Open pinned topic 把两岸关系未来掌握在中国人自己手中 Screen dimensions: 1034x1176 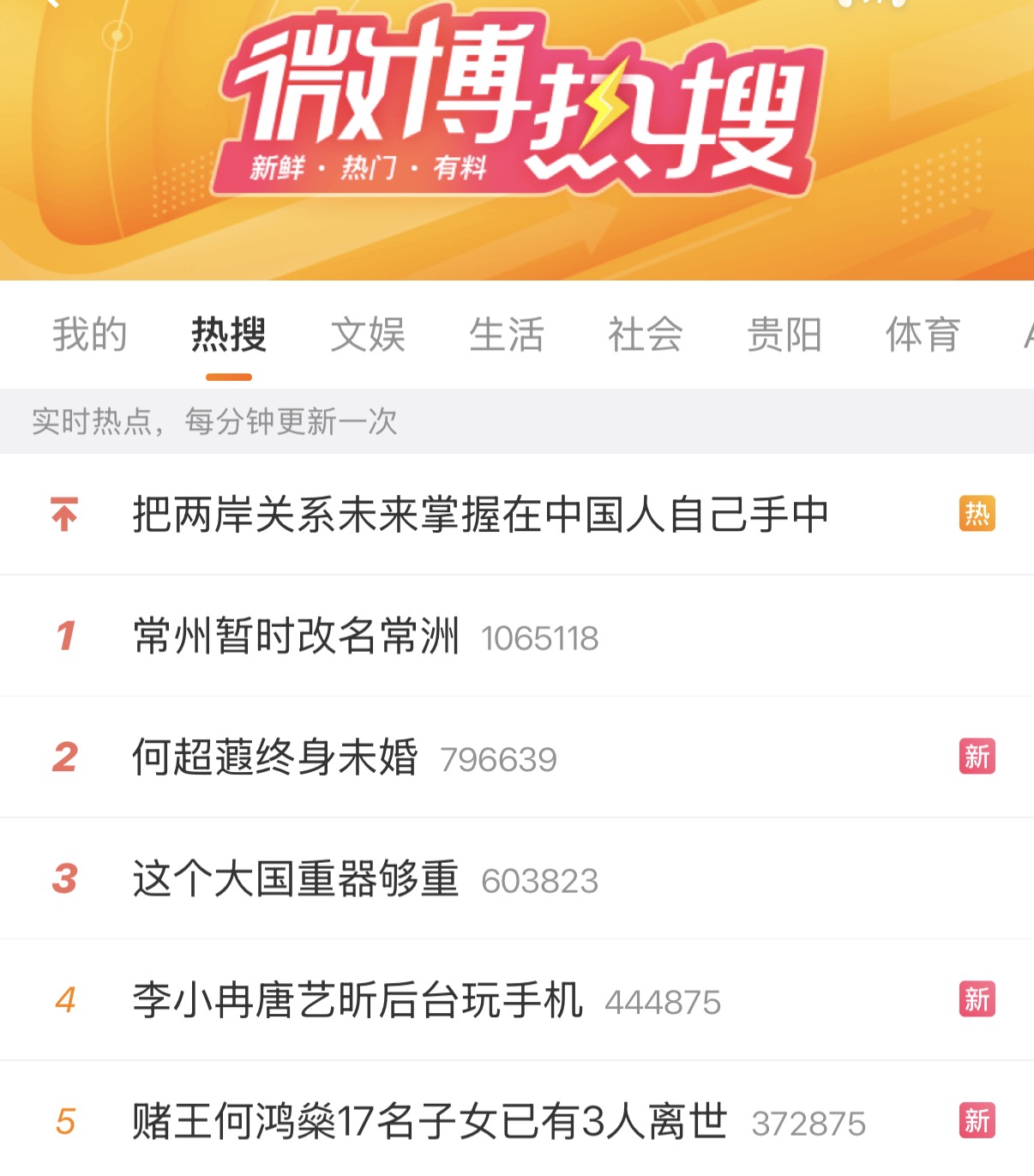point(480,515)
